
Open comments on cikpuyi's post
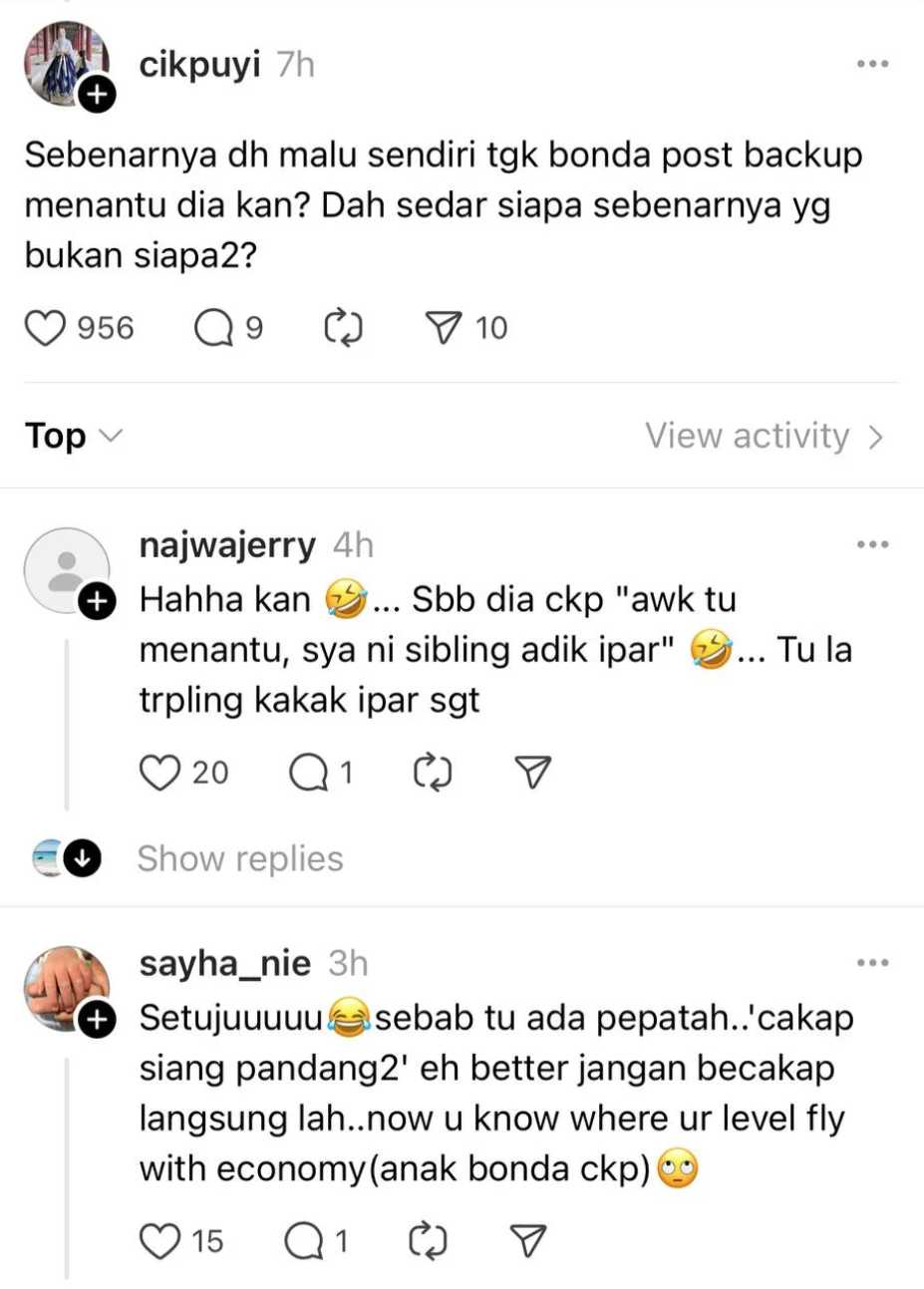213,328
